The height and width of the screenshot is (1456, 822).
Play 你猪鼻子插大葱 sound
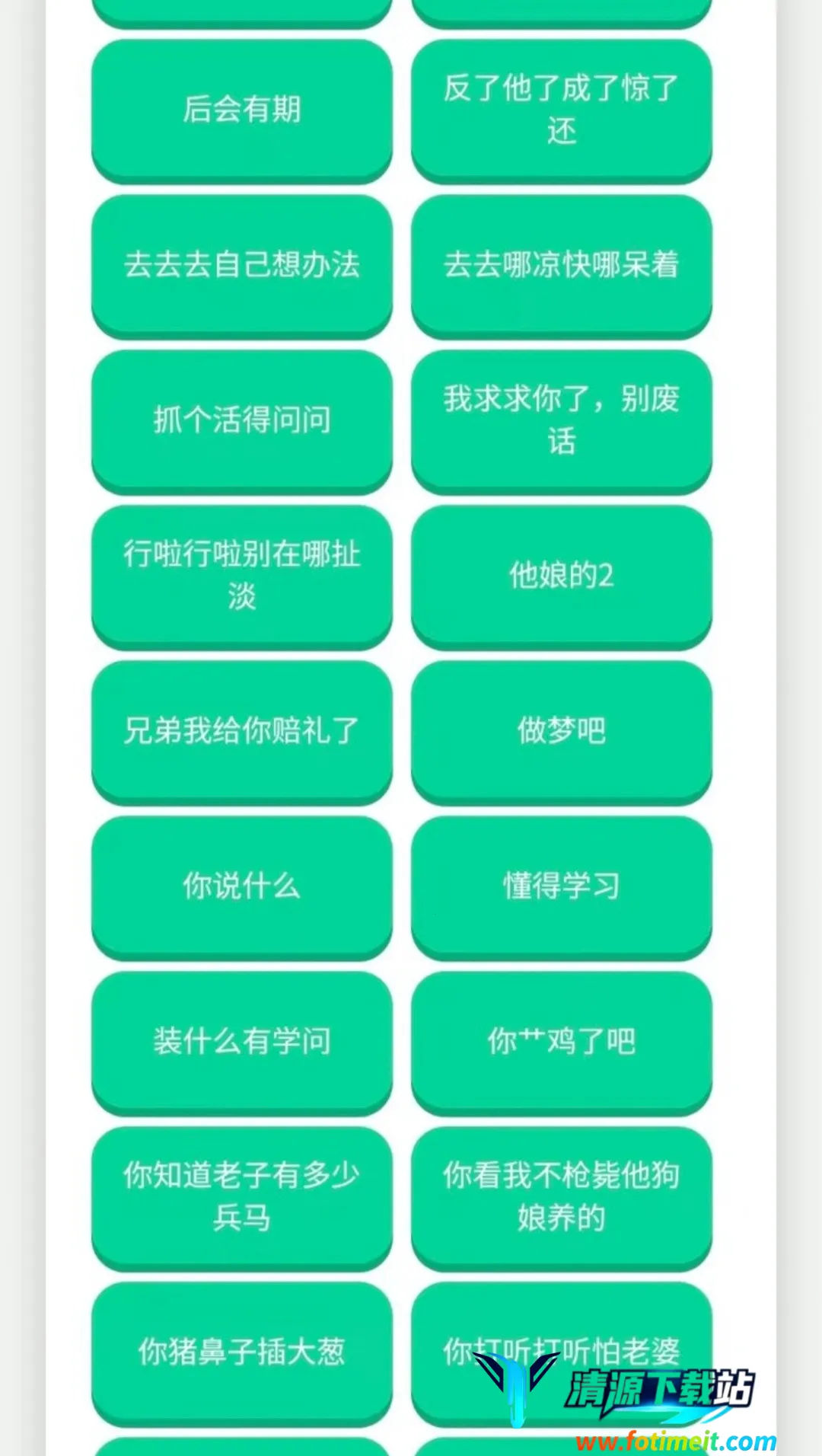241,1352
